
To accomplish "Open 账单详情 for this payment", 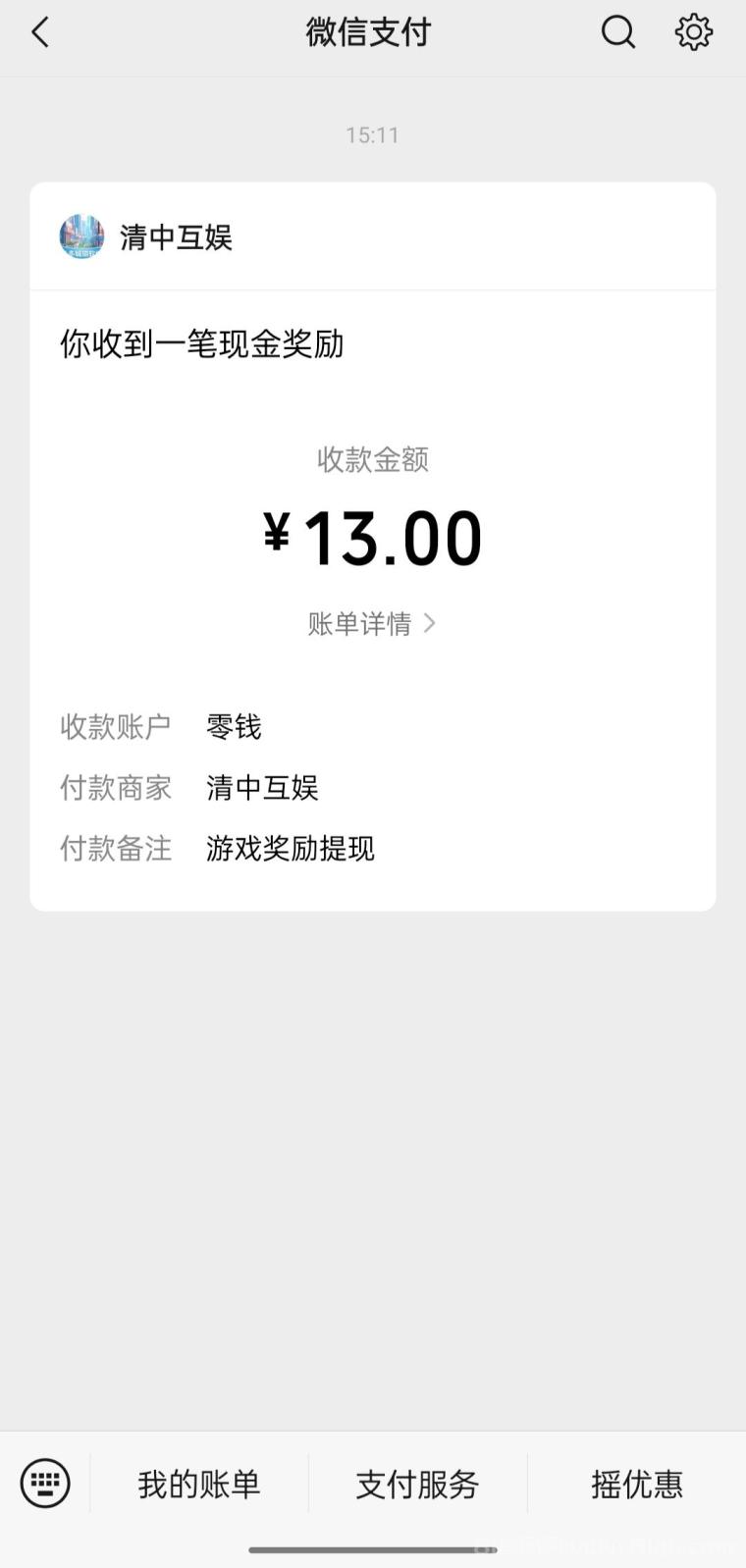I will click(x=358, y=623).
